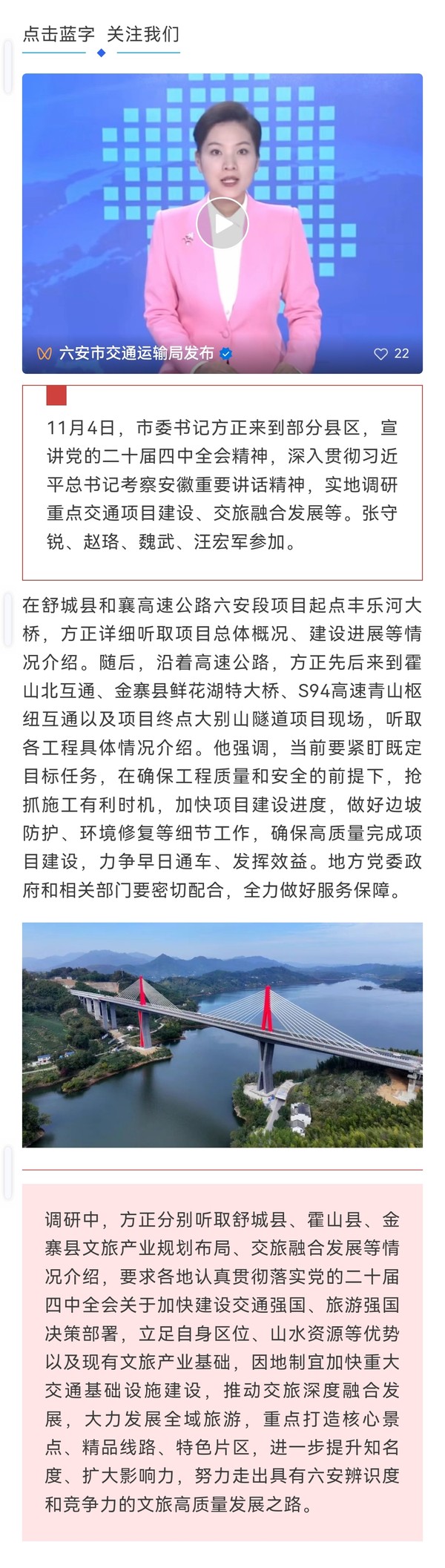The image size is (445, 1568).
Task: Play the embedded news video
Action: click(x=222, y=224)
